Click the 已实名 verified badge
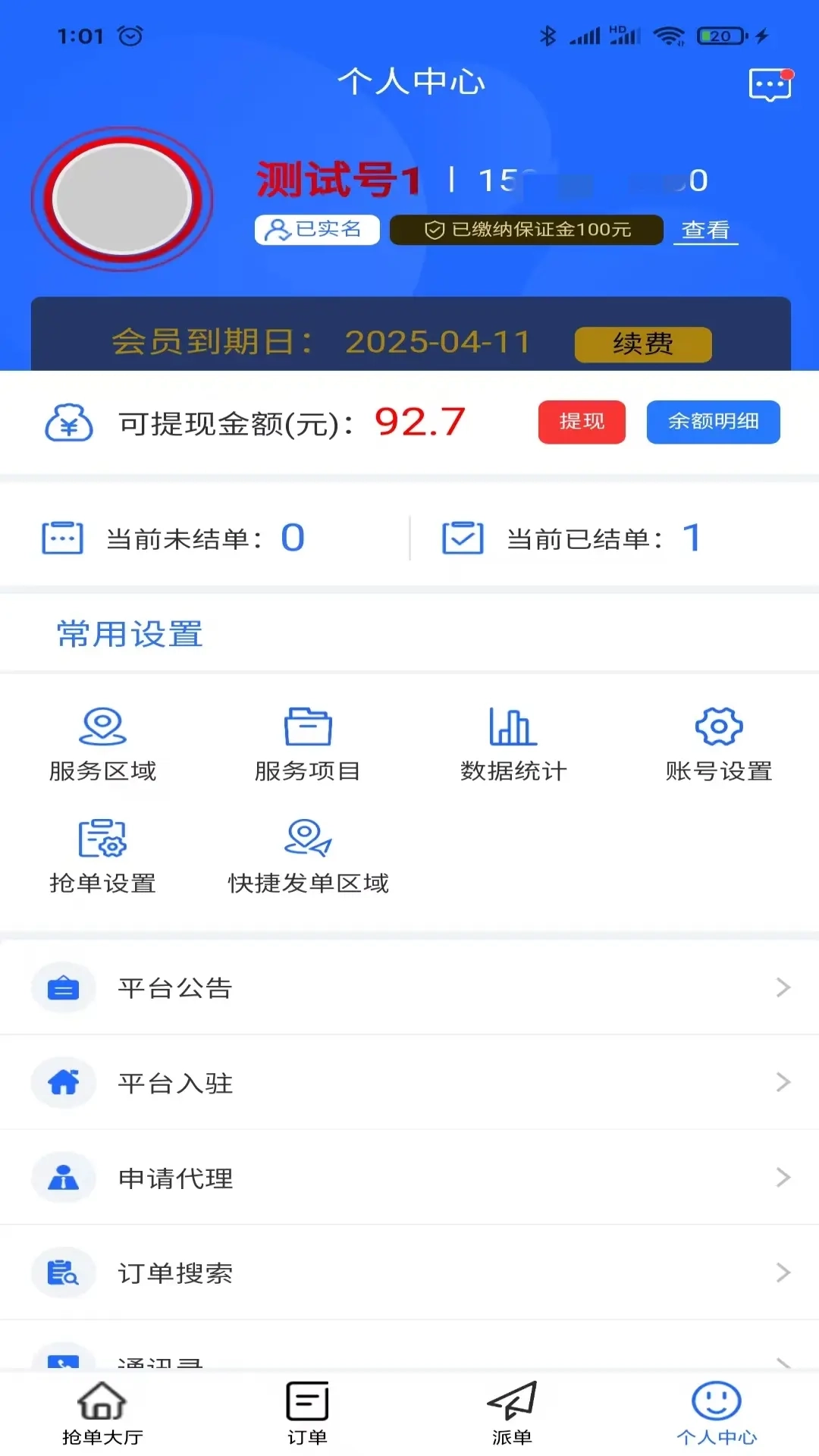The image size is (819, 1456). click(x=316, y=230)
